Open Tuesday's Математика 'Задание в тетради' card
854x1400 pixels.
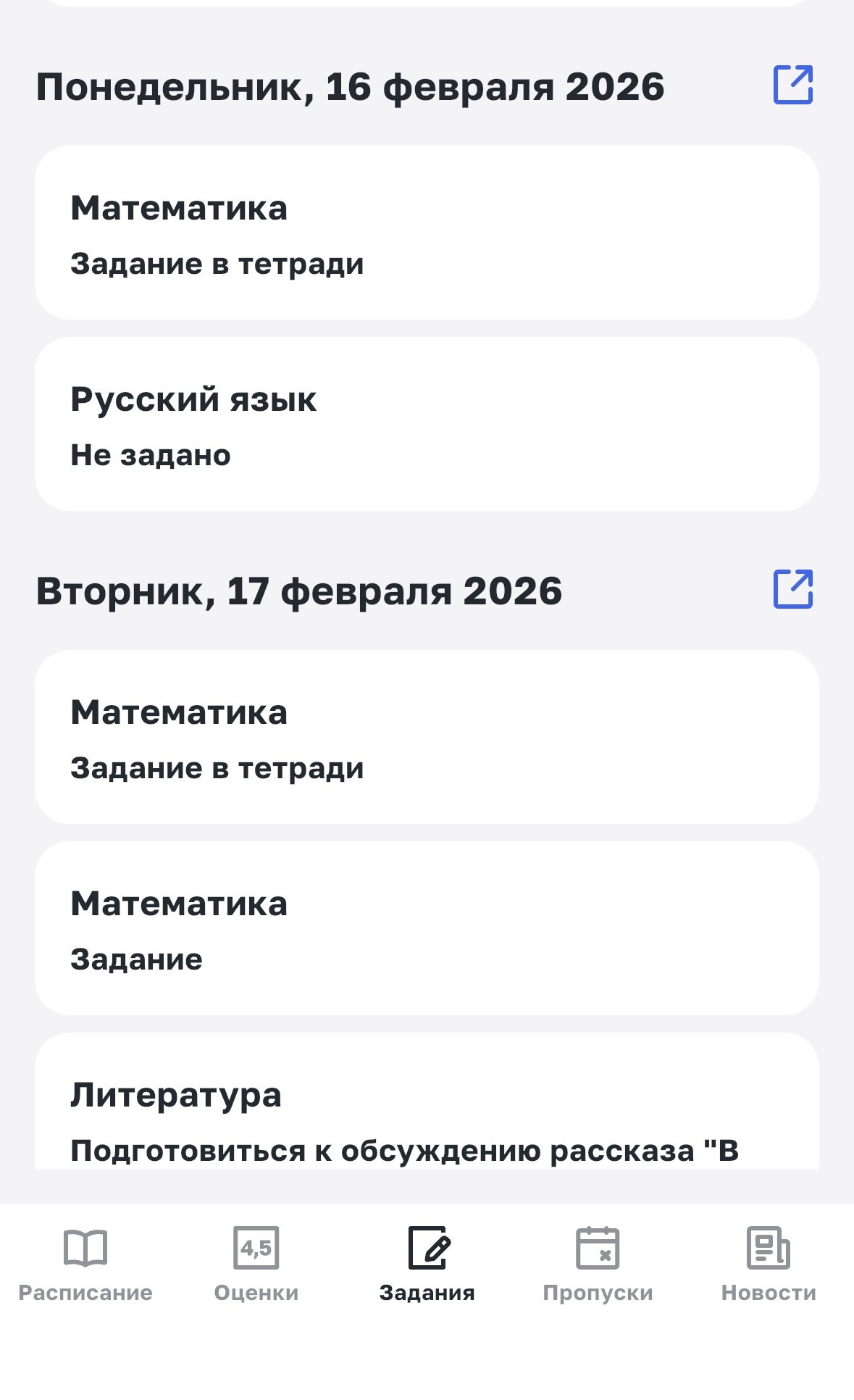(x=427, y=738)
